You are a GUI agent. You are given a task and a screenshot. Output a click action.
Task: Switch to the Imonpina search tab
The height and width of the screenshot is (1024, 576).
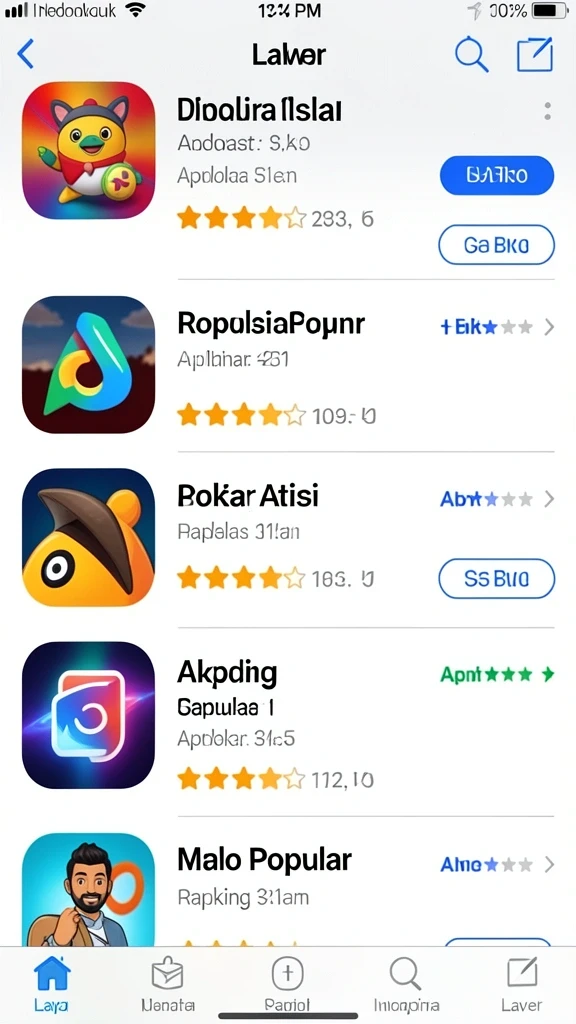pos(406,984)
